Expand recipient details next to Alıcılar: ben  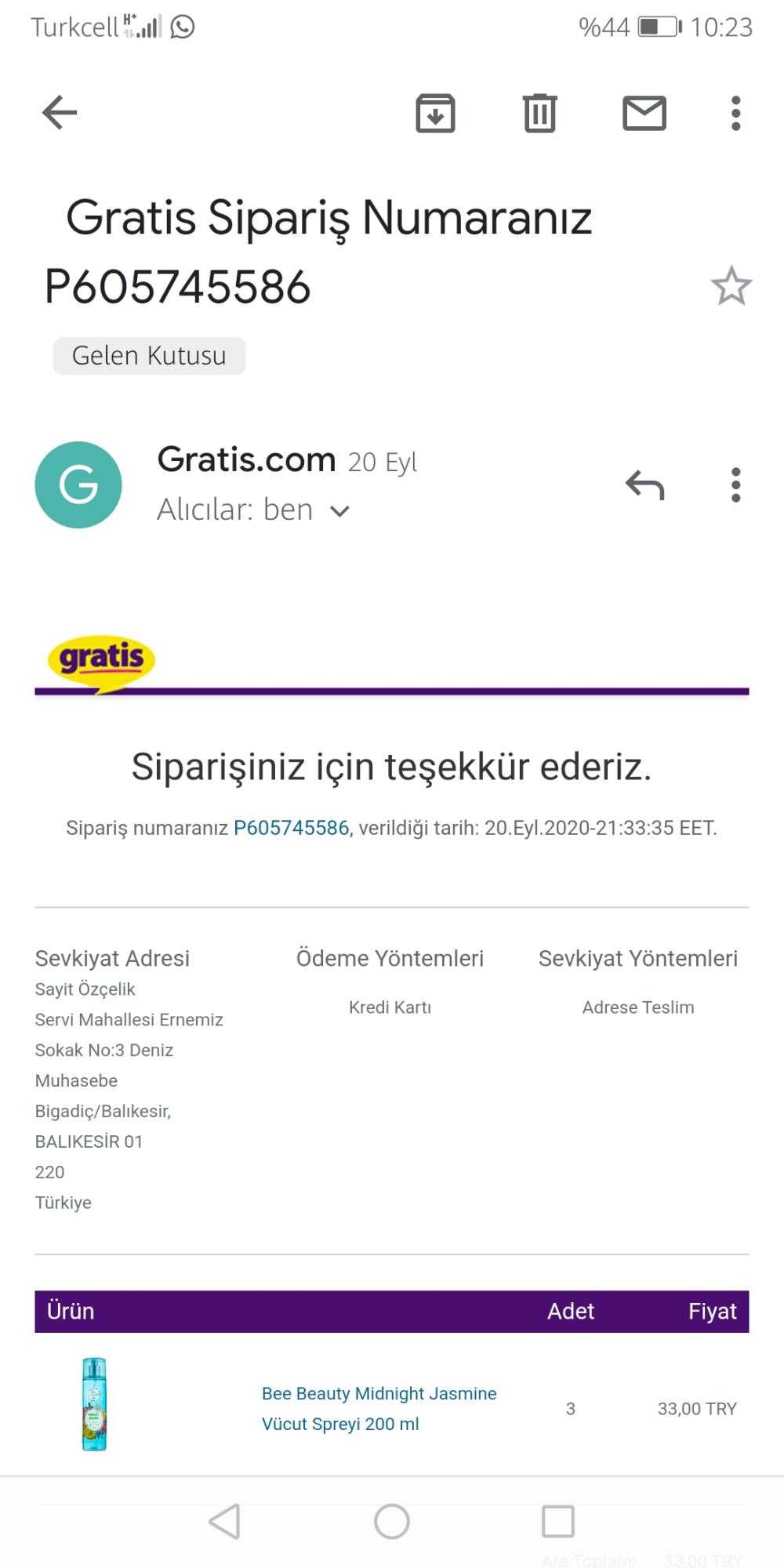click(x=339, y=511)
